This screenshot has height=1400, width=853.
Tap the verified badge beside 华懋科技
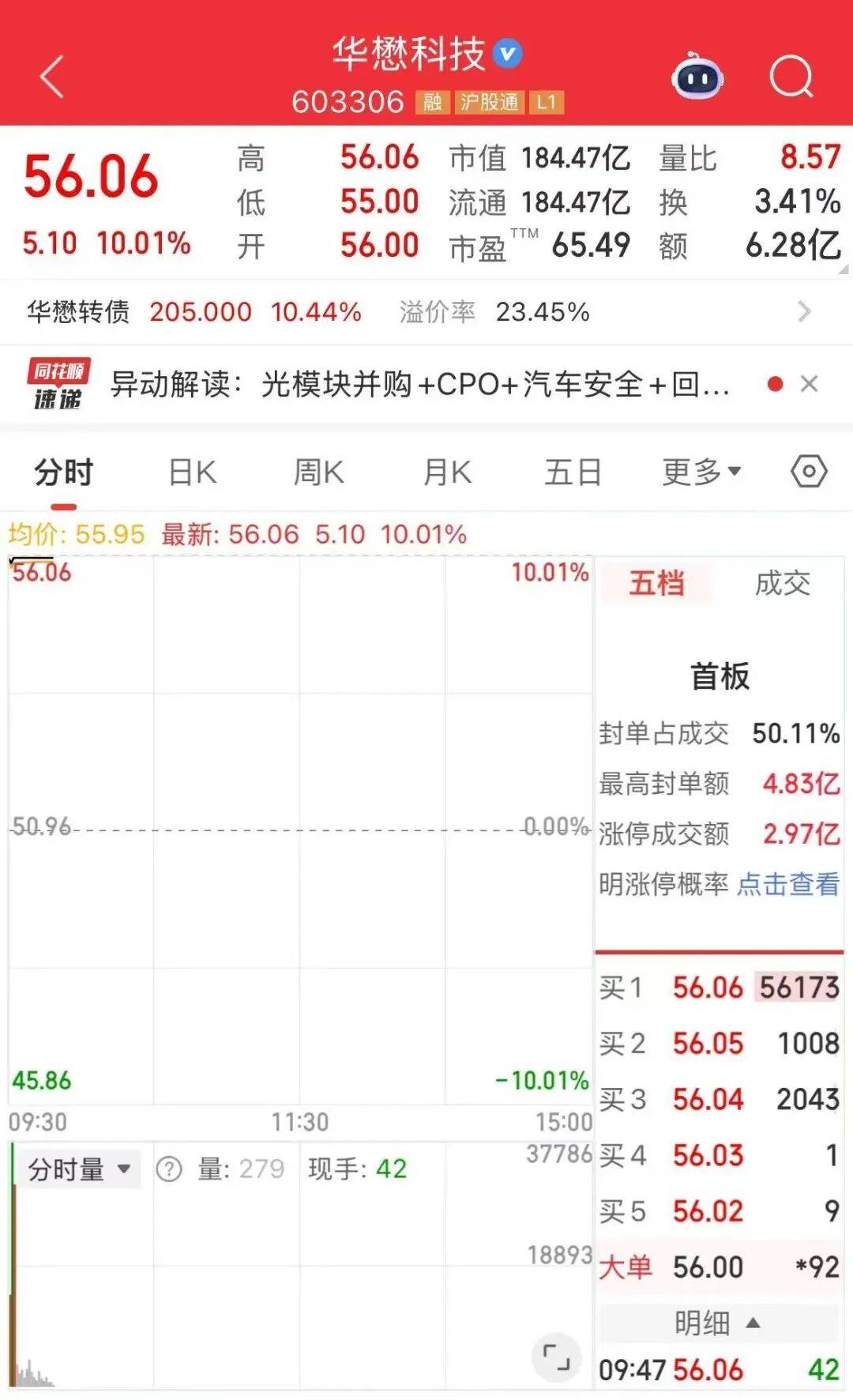click(506, 51)
